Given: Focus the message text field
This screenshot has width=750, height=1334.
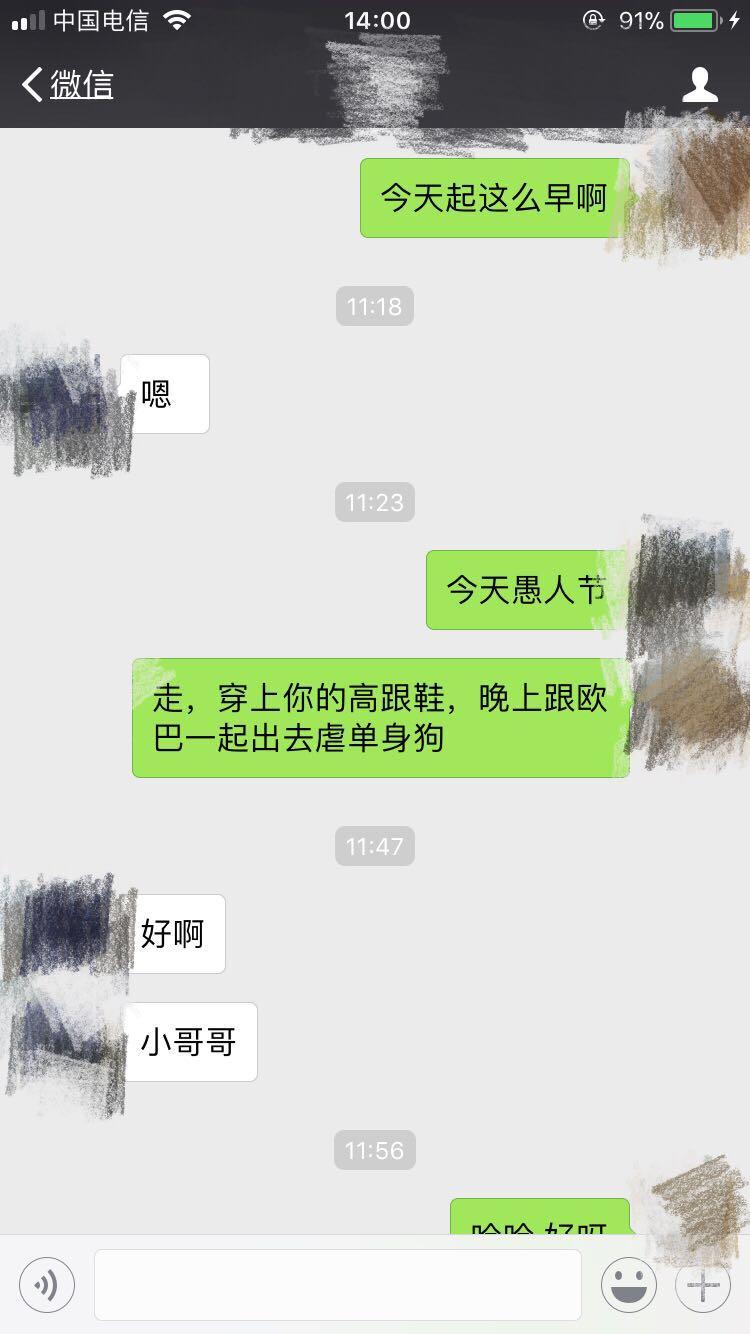Looking at the screenshot, I should (x=337, y=1284).
